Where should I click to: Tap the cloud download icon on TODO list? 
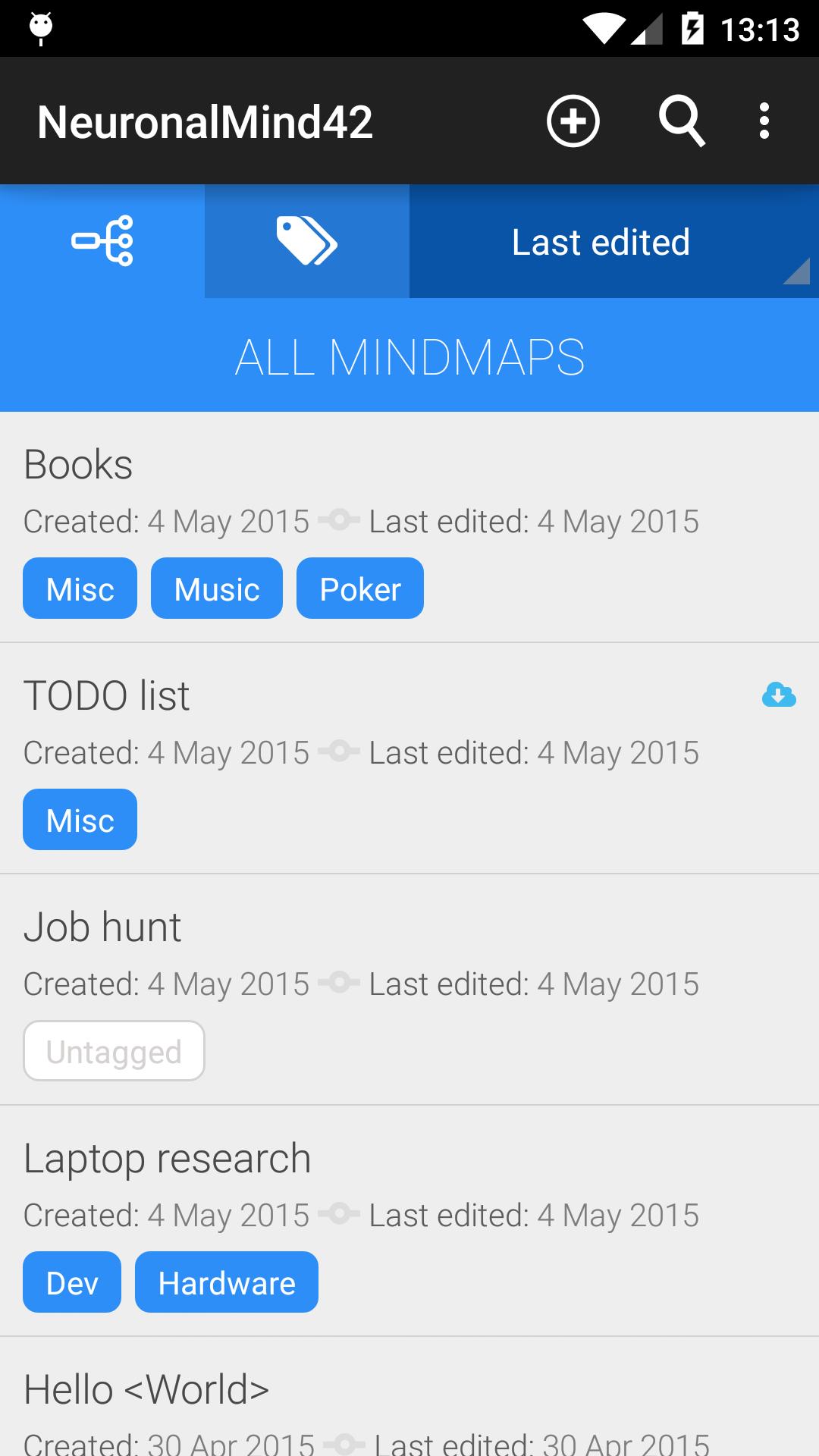[779, 695]
